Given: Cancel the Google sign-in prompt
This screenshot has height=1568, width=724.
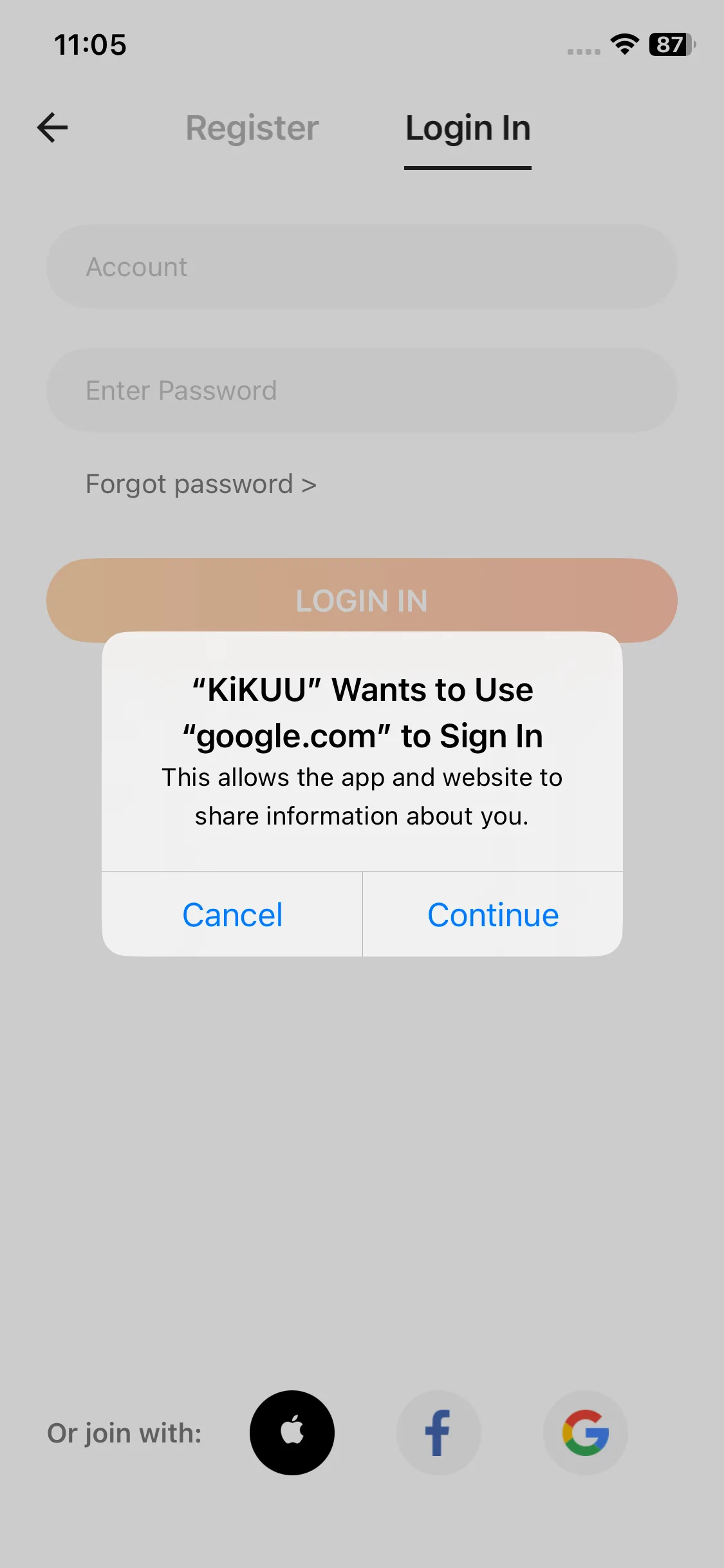Looking at the screenshot, I should [x=232, y=915].
